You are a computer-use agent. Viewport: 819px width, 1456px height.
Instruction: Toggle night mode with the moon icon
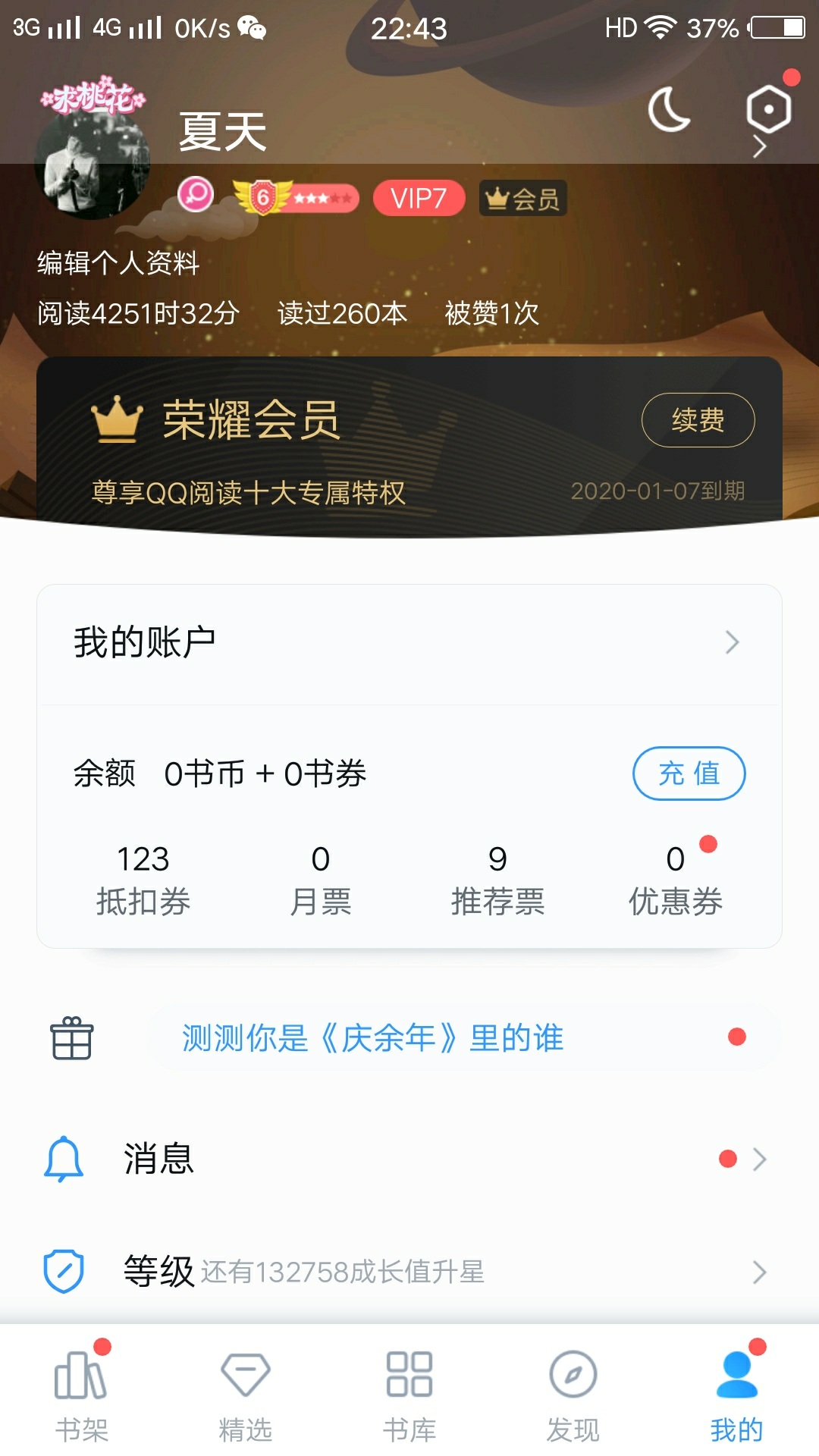[669, 110]
